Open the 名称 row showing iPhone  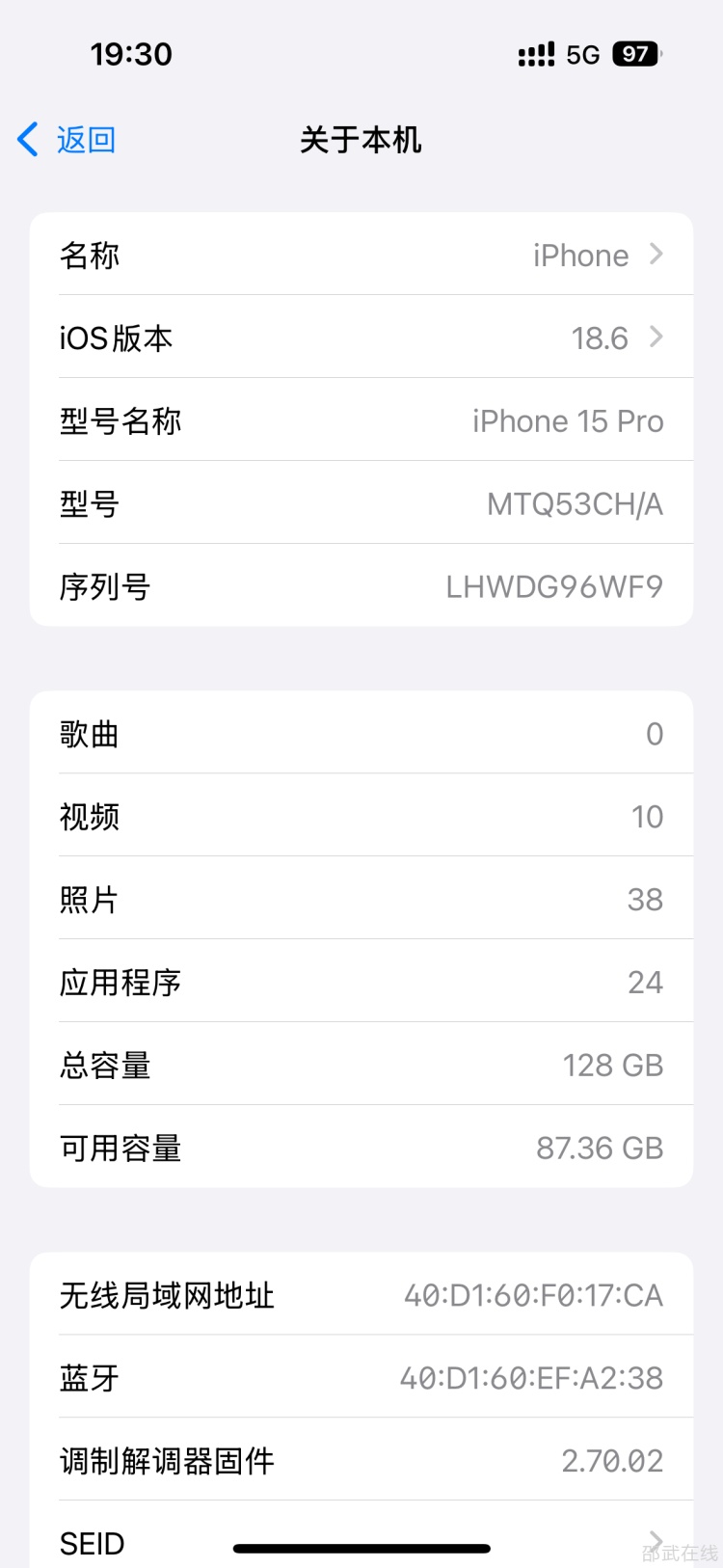point(361,255)
